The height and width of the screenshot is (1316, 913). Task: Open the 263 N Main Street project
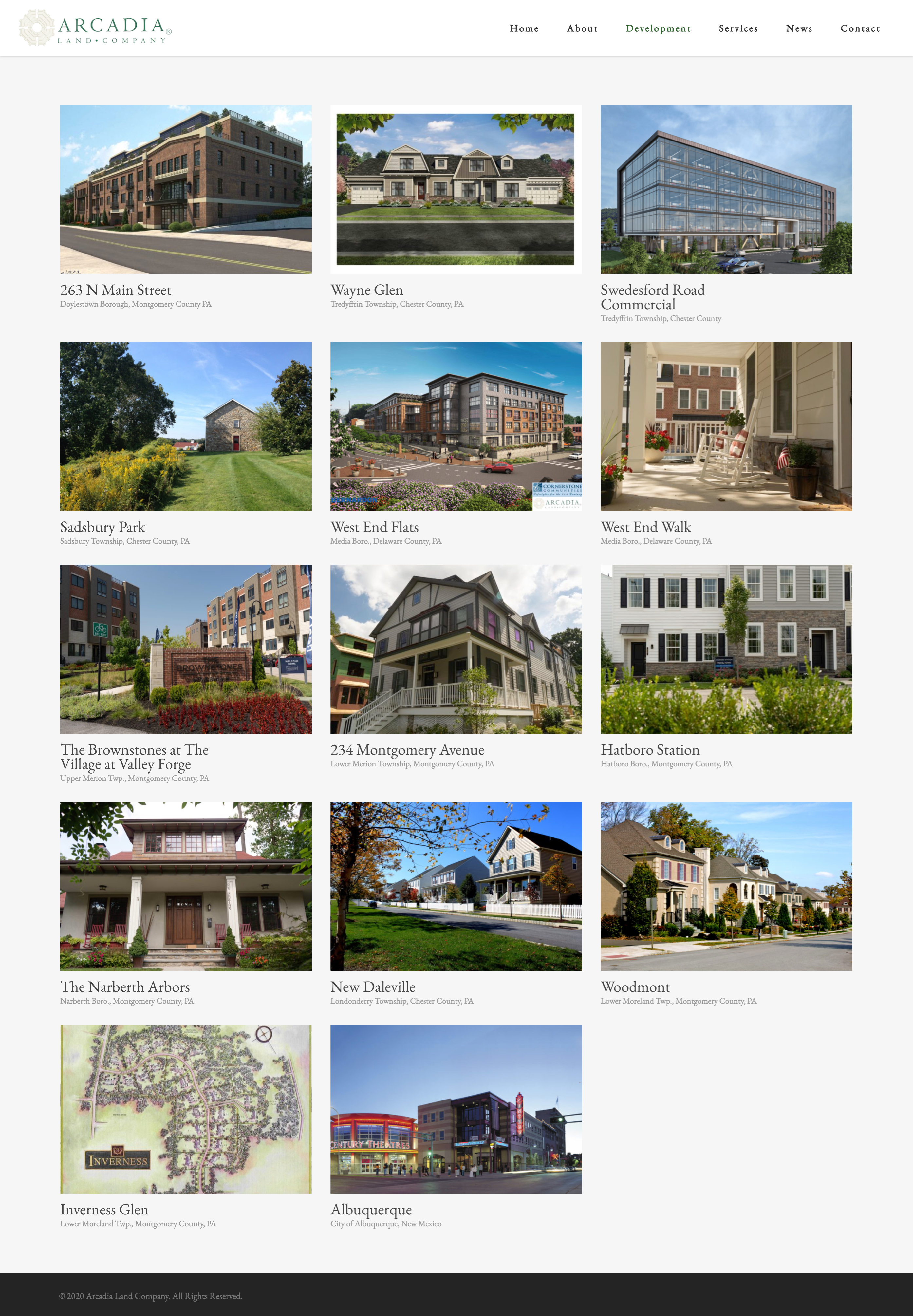(x=186, y=189)
